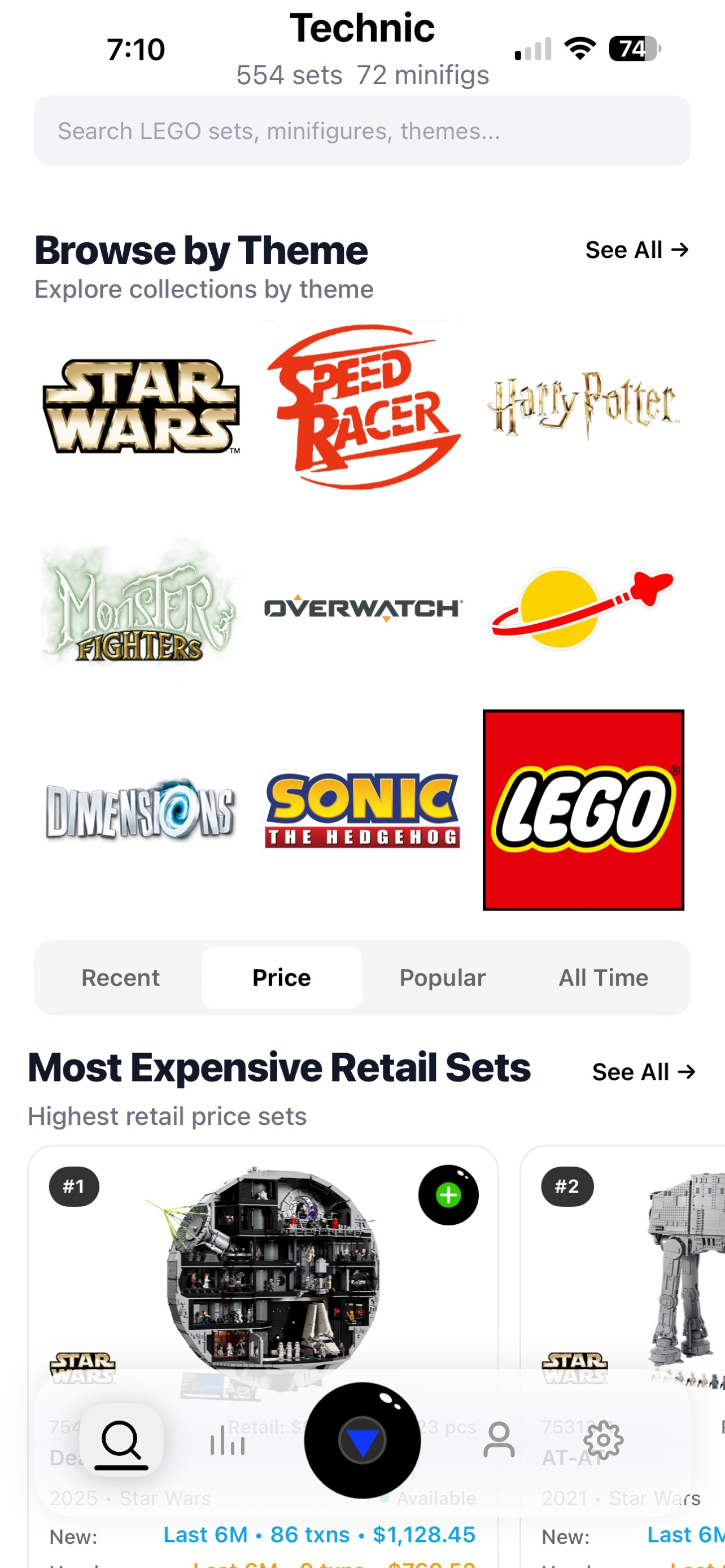Tap the central black ball button
The image size is (725, 1568).
363,1440
